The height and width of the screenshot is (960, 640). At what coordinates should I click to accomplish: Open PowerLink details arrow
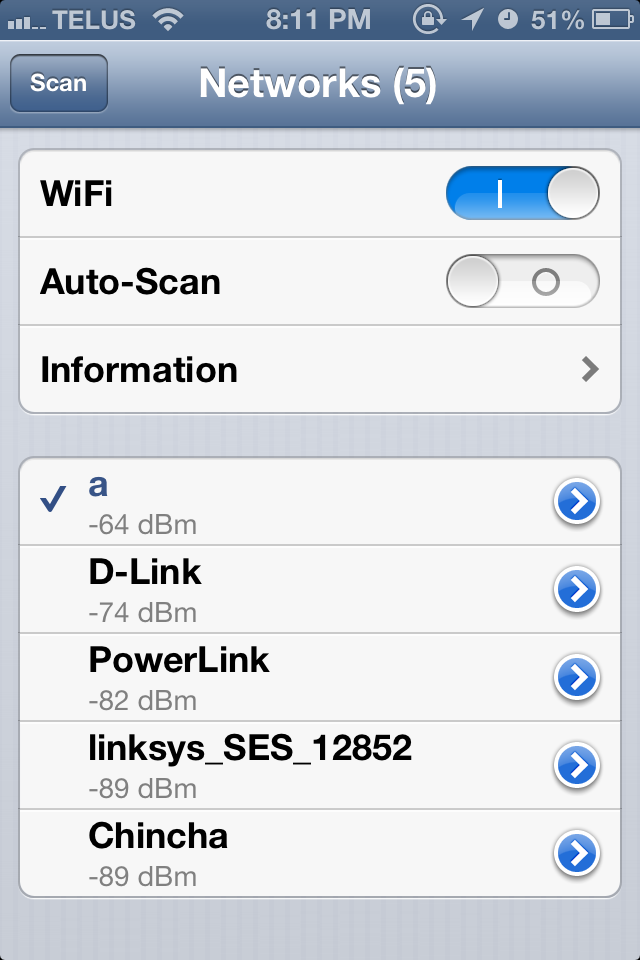(576, 678)
